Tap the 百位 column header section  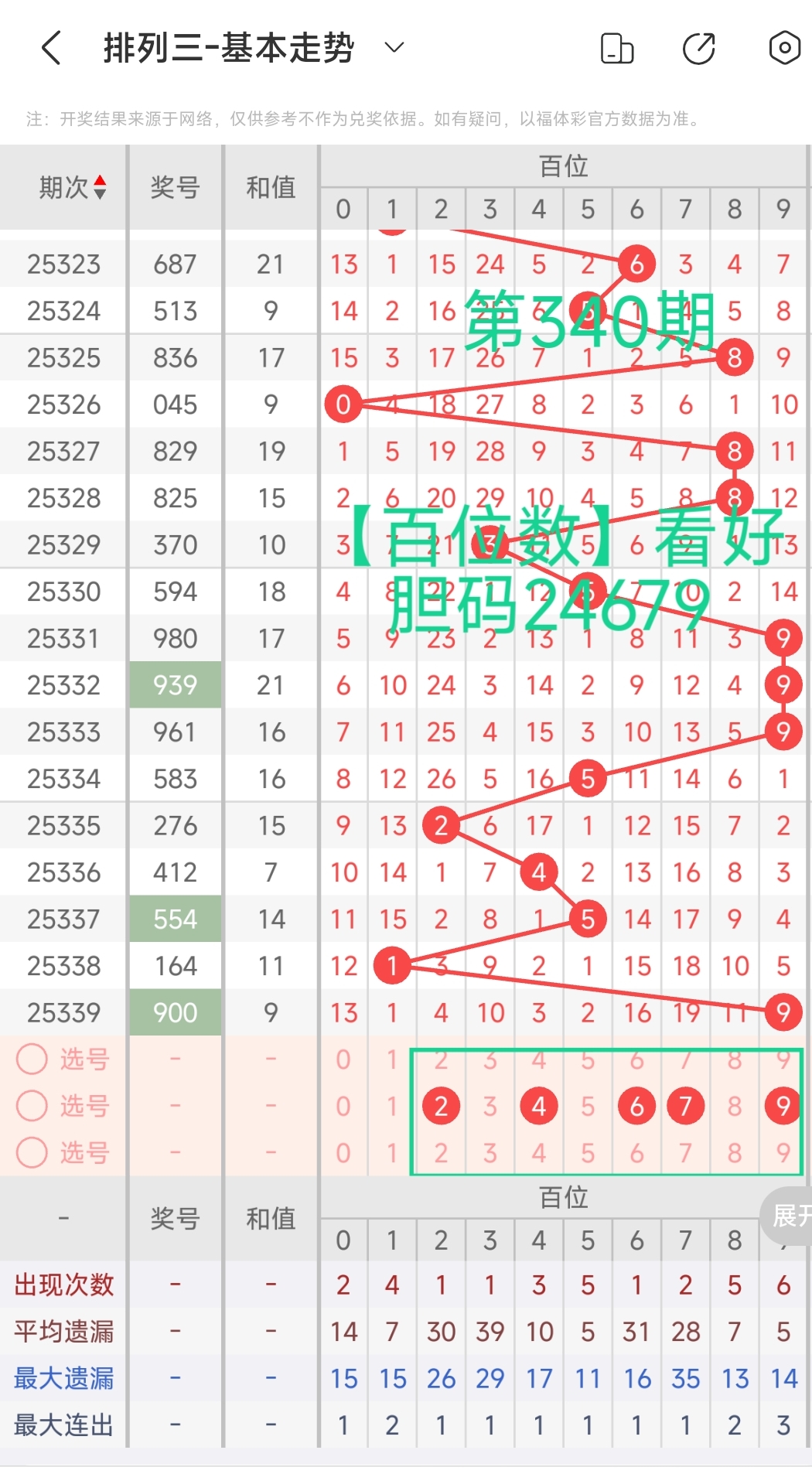[564, 165]
